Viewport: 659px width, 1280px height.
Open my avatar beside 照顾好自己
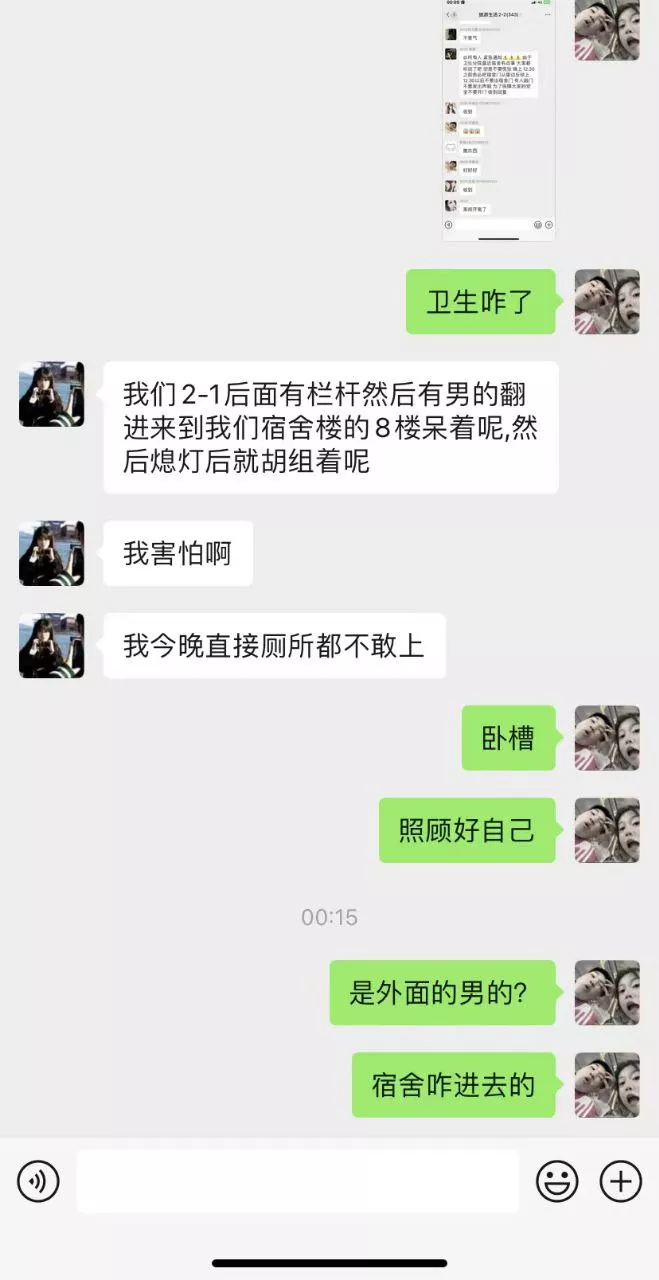click(606, 830)
